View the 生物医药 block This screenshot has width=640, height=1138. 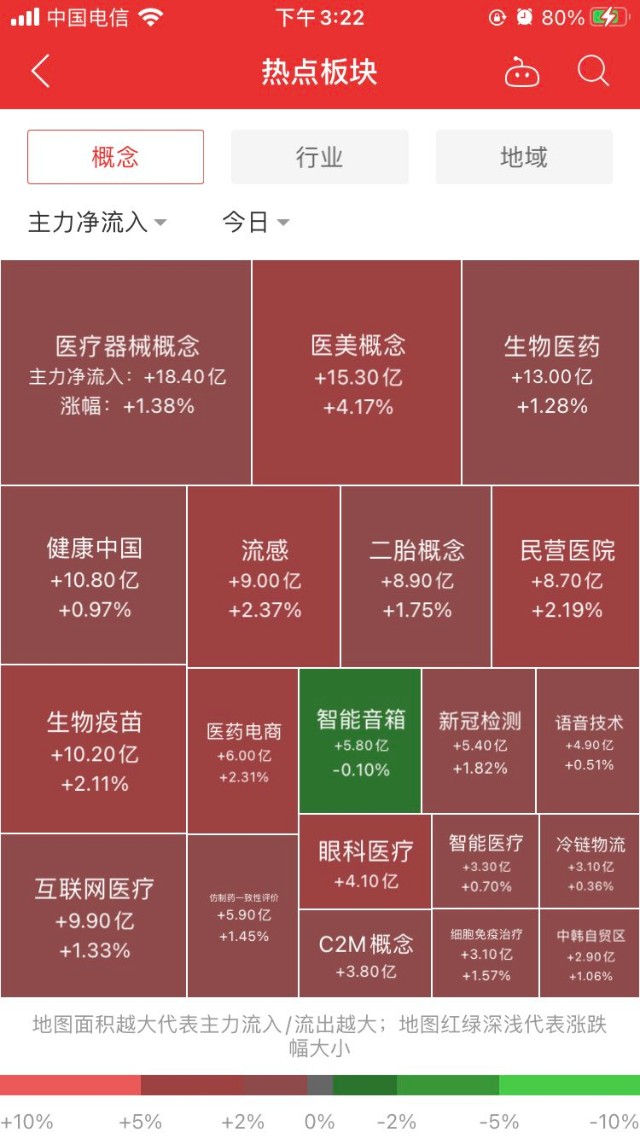(551, 373)
